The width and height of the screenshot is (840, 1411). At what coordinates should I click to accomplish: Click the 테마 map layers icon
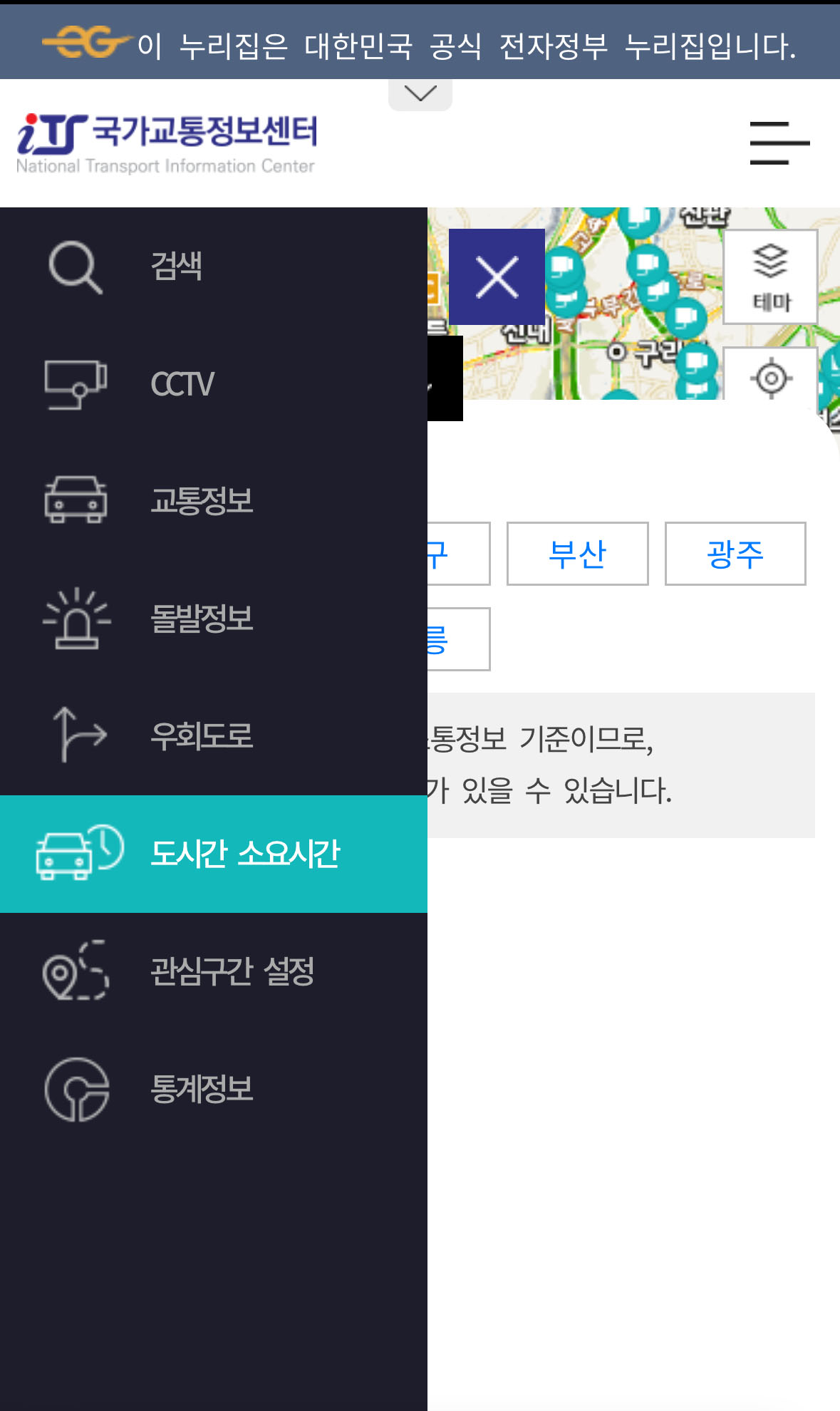769,276
